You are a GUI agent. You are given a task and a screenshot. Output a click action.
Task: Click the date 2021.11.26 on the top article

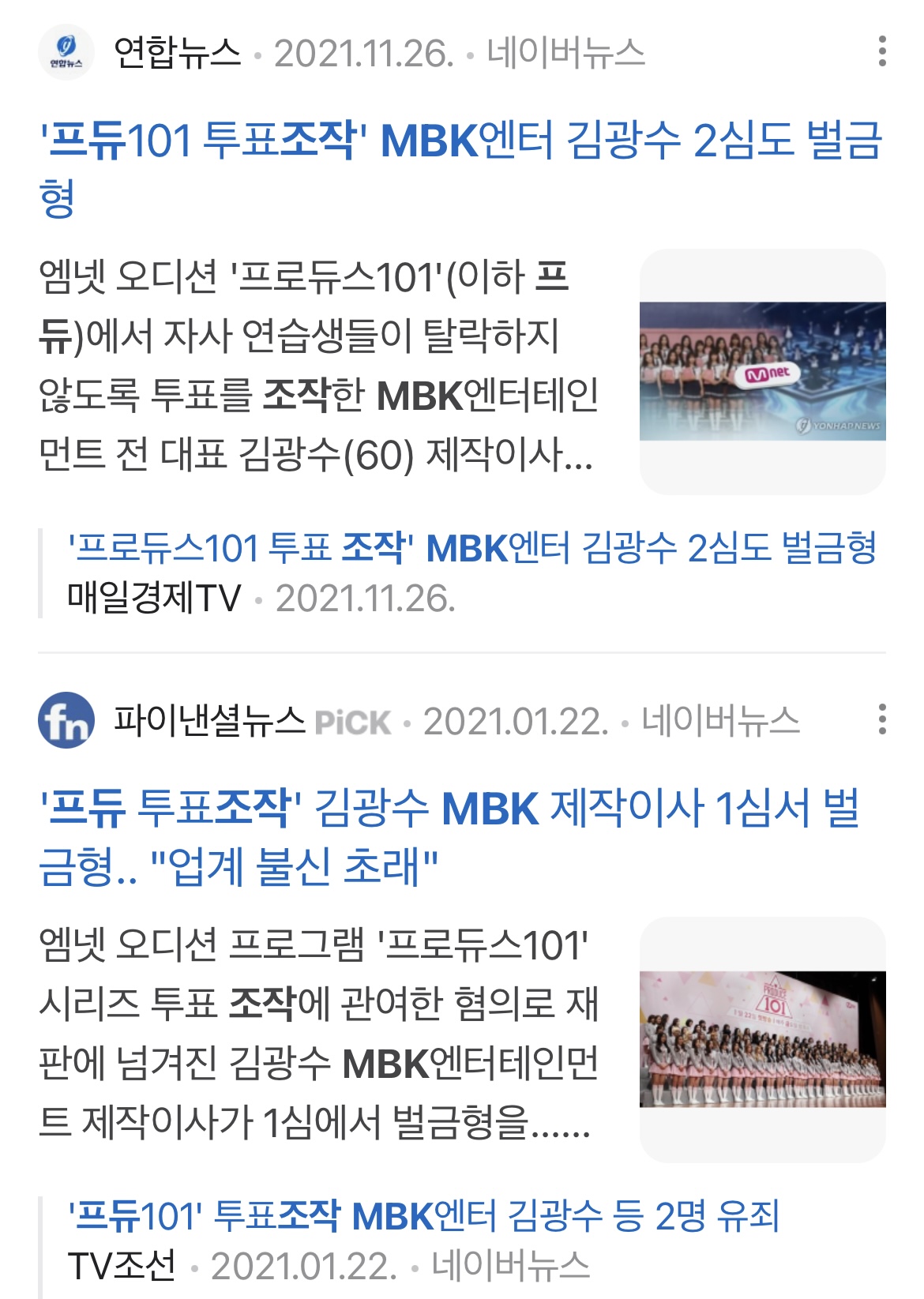tap(370, 52)
